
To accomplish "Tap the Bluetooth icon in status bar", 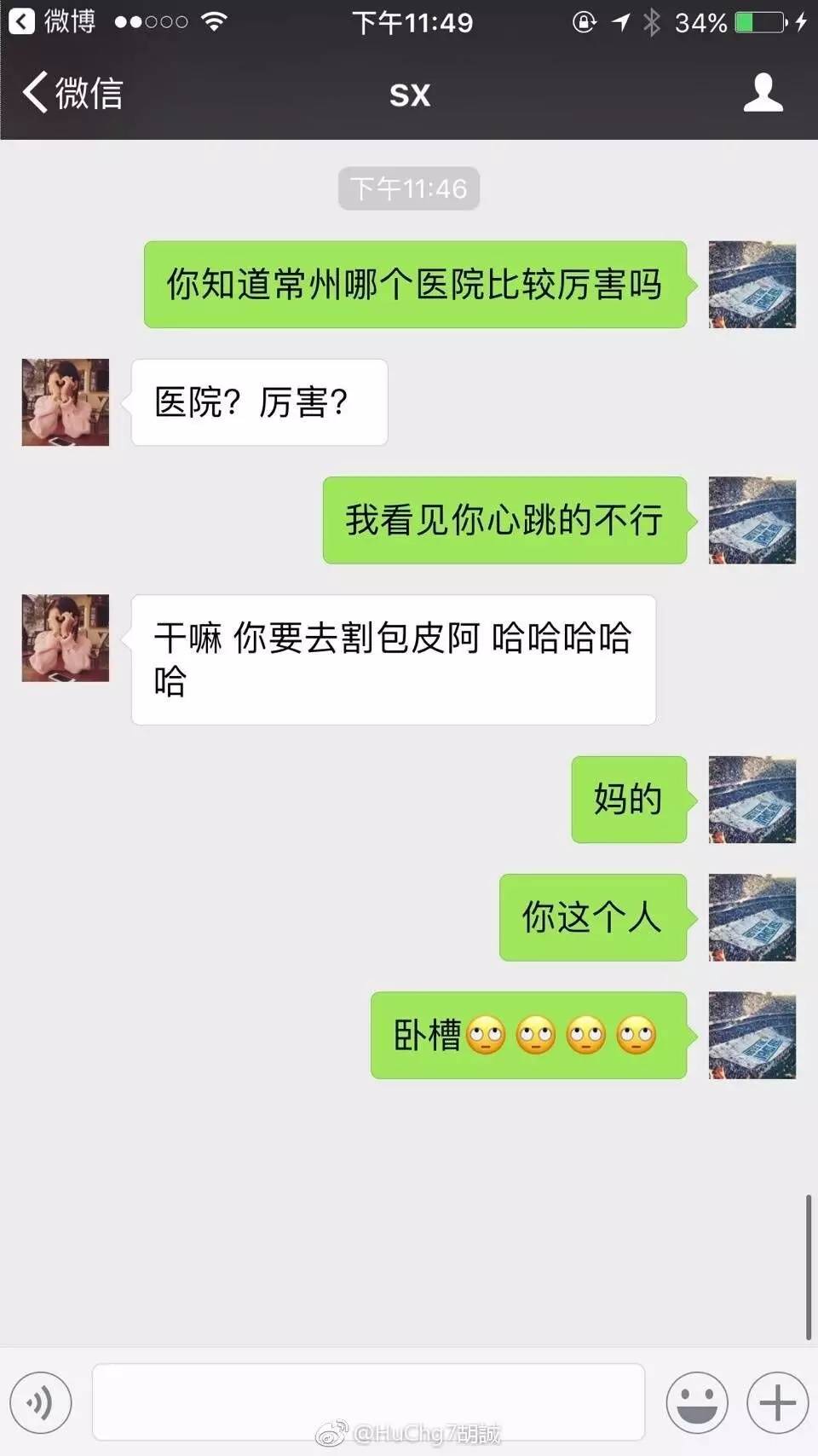I will [x=653, y=21].
